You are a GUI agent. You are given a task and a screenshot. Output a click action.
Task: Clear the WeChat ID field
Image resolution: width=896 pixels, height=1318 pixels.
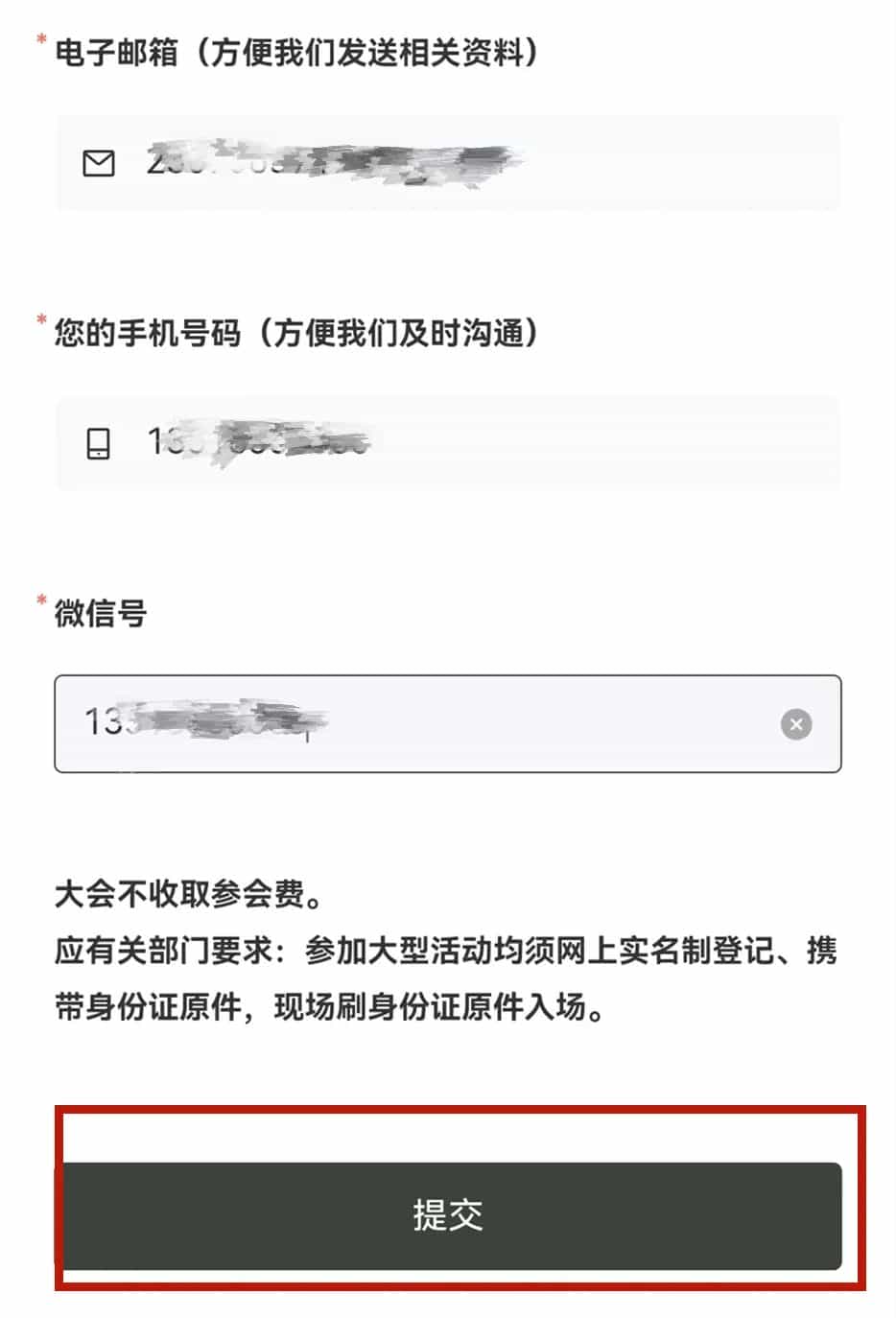[795, 724]
